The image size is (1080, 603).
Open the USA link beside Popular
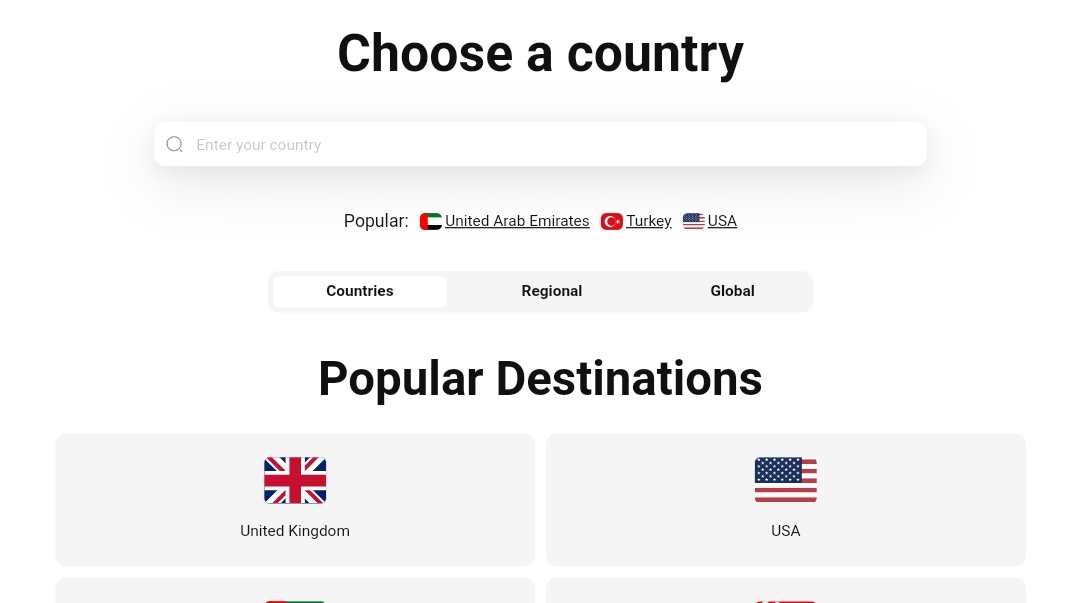click(x=721, y=221)
